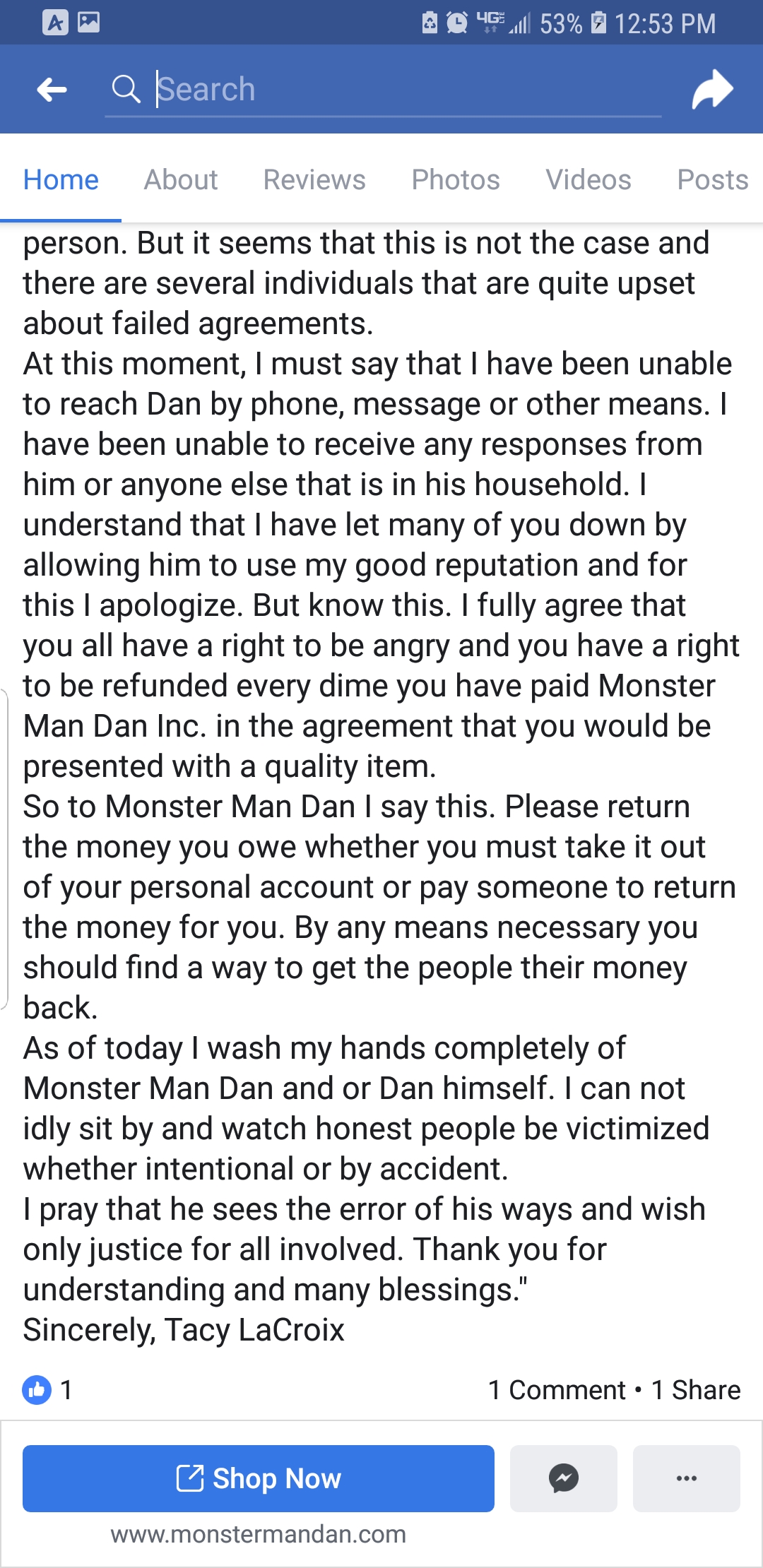
Task: Share this page using the arrow icon
Action: click(712, 90)
